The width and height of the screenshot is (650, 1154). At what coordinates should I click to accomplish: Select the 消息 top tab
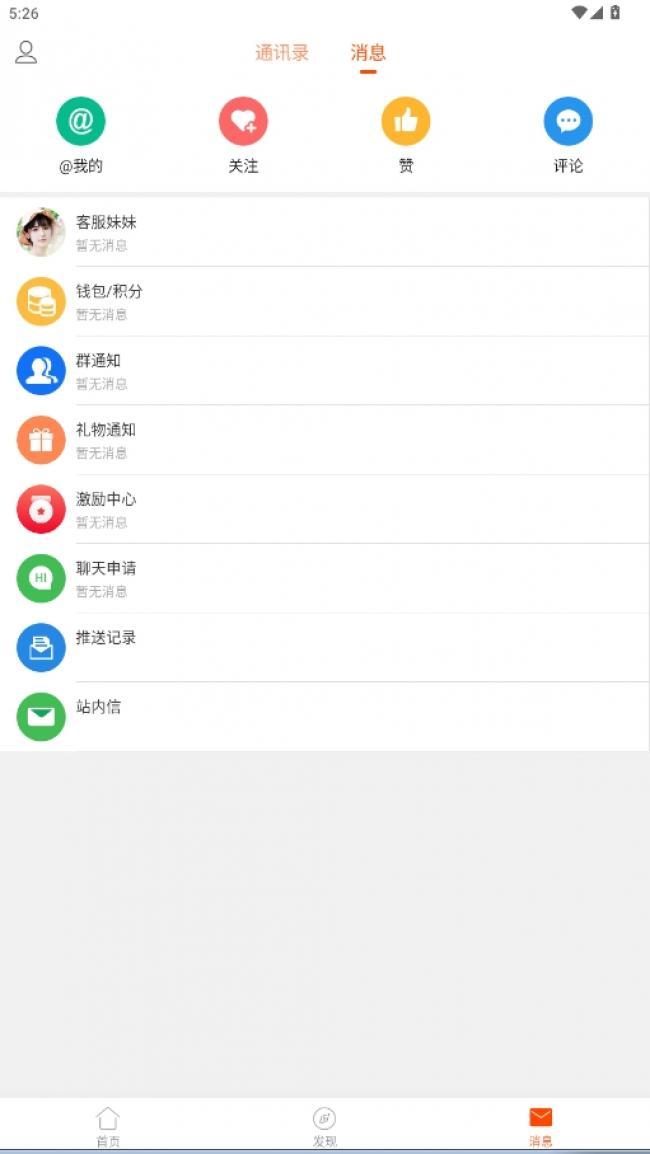368,52
